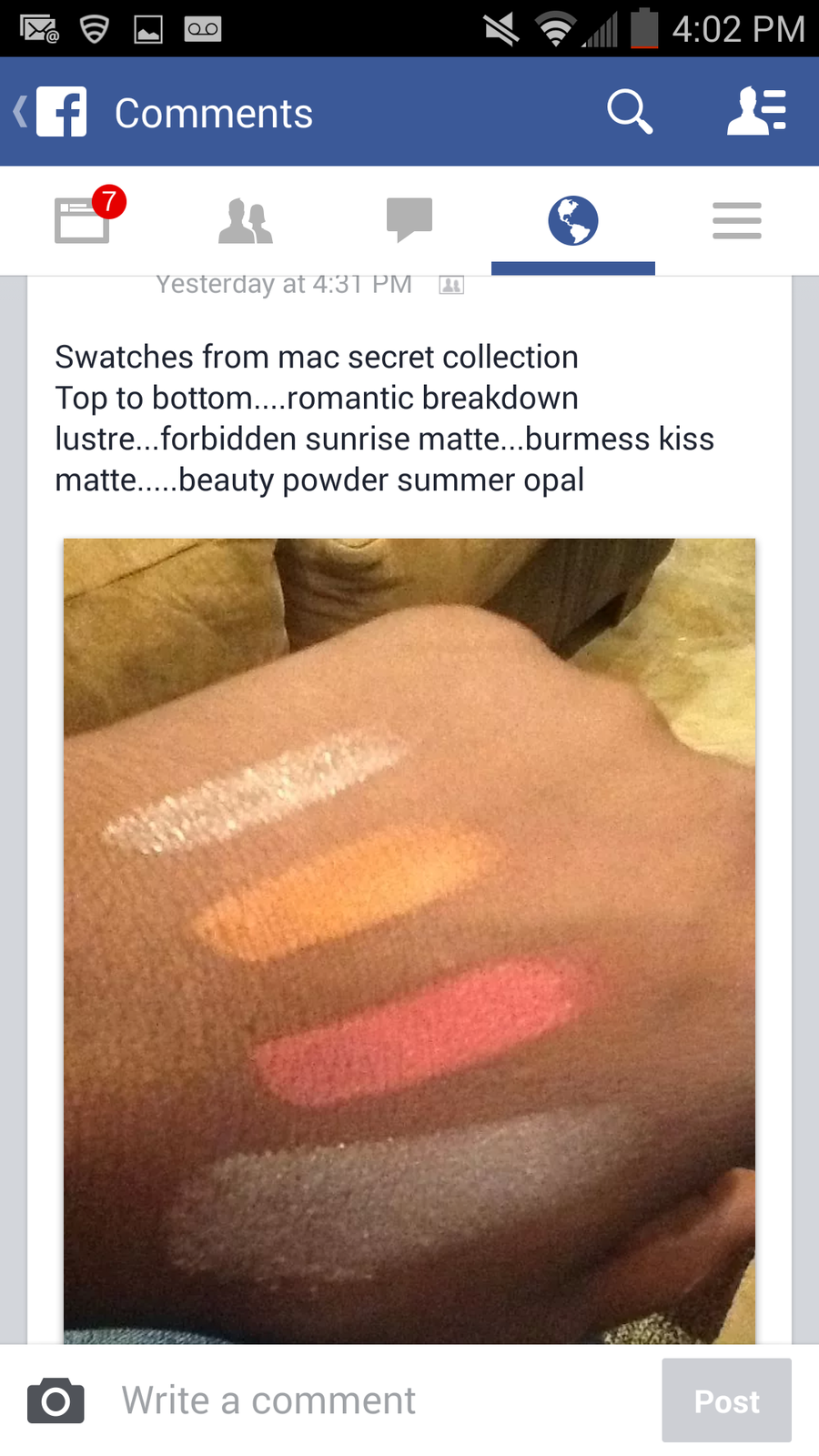Open the mac swatches photo
The width and height of the screenshot is (819, 1456).
[409, 941]
